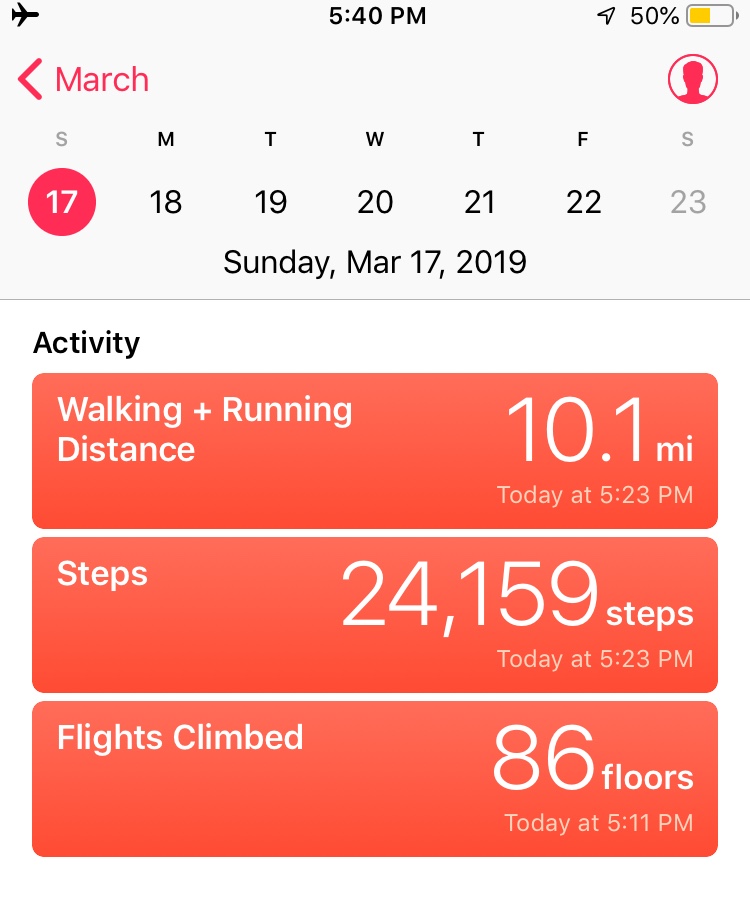
Task: Open Walking + Running Distance card
Action: coord(375,450)
